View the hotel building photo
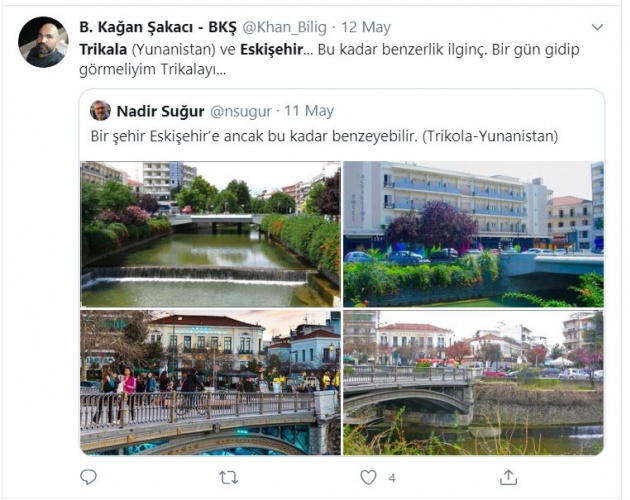 (473, 234)
